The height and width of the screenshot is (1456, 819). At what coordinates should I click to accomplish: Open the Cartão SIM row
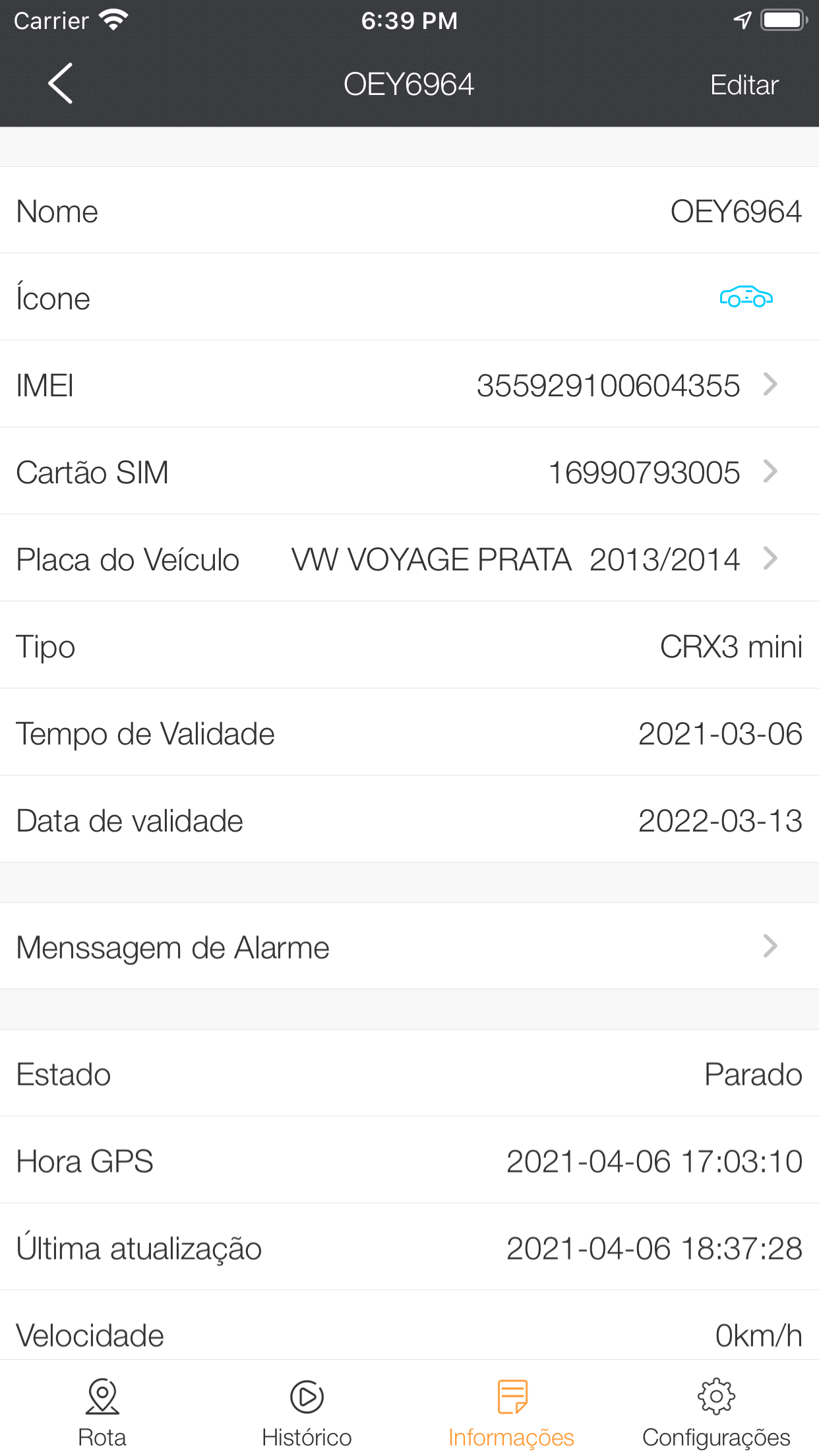coord(409,471)
